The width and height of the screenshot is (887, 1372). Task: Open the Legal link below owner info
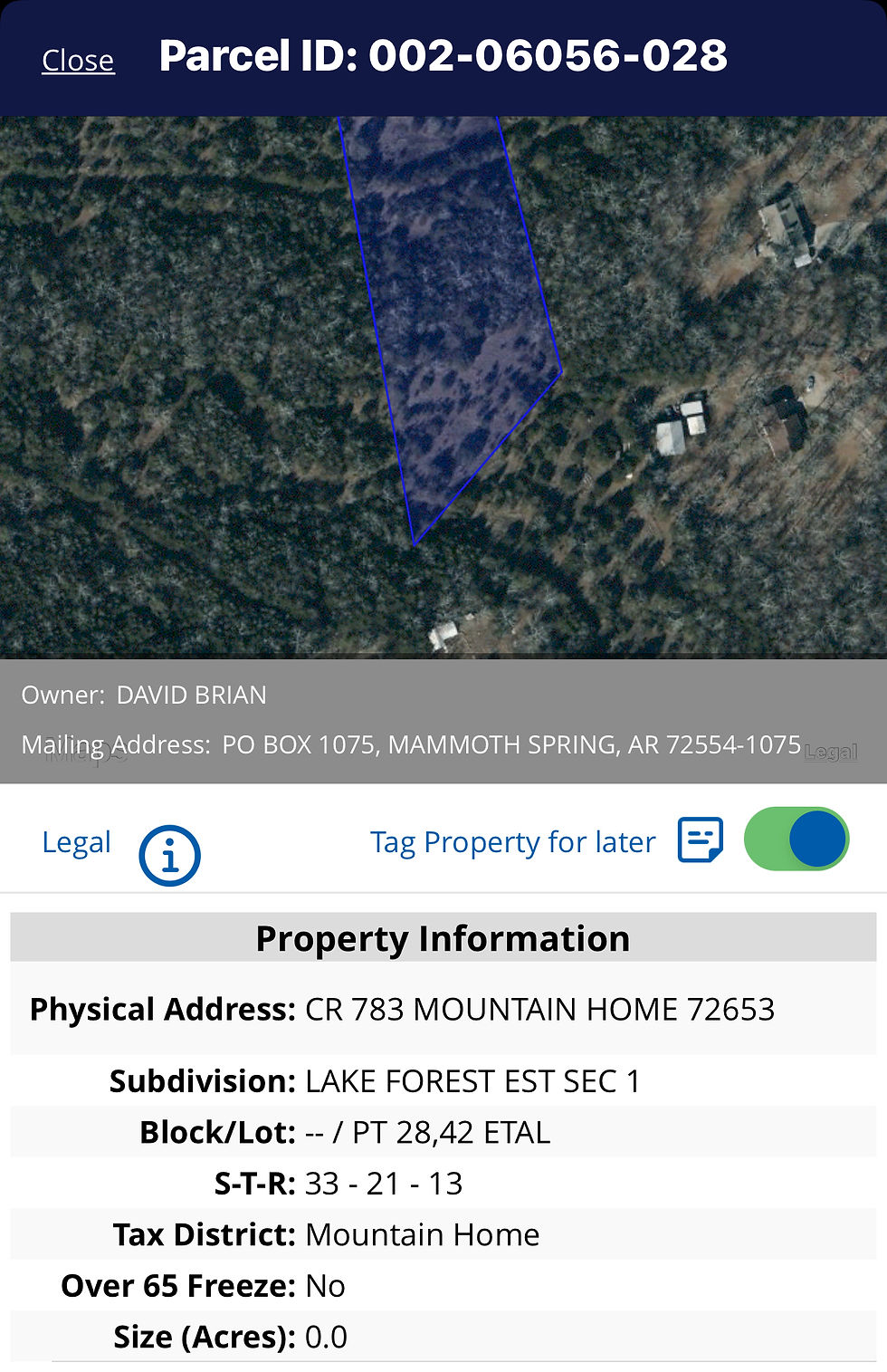76,842
